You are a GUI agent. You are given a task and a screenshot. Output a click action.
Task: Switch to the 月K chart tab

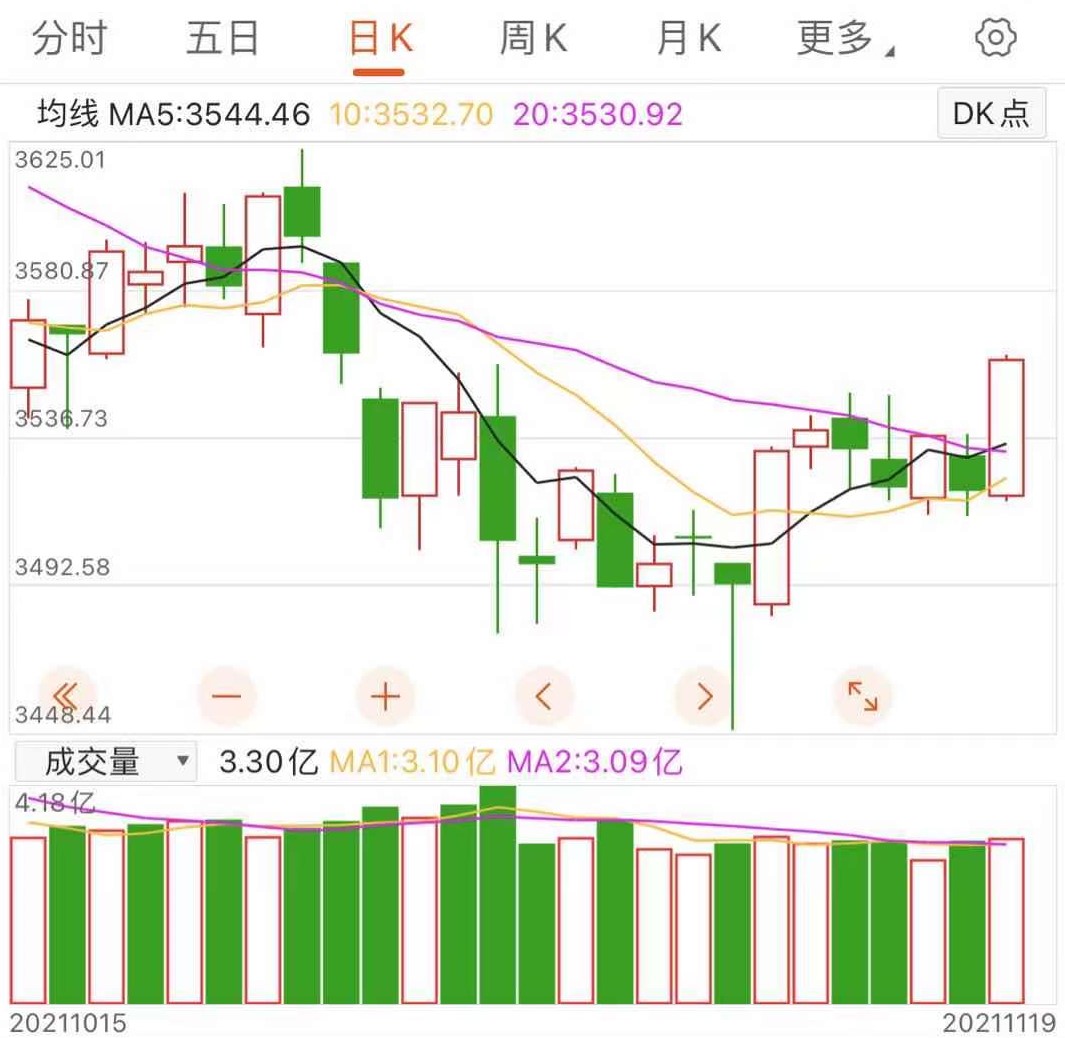pos(689,39)
